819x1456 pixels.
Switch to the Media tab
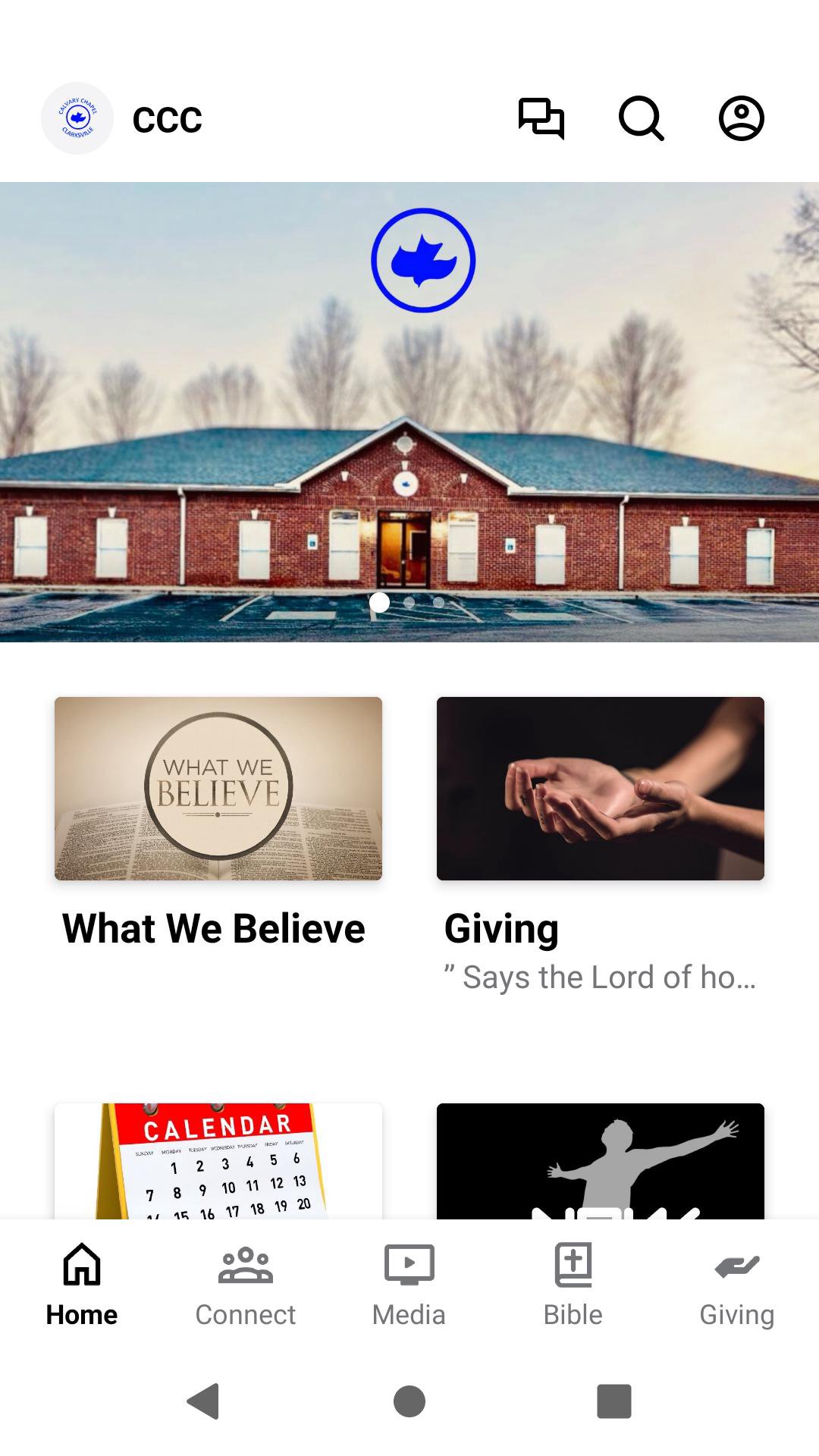tap(409, 1282)
